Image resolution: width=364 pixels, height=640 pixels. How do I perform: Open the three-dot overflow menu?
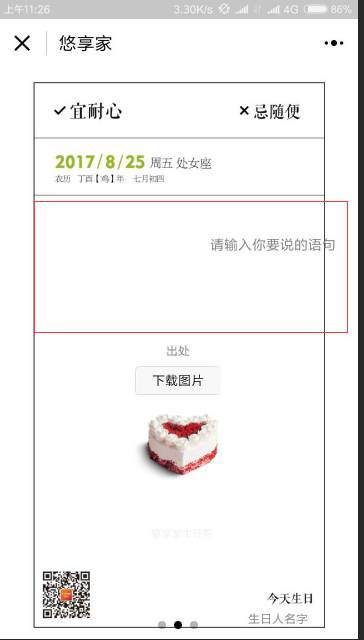tap(334, 43)
